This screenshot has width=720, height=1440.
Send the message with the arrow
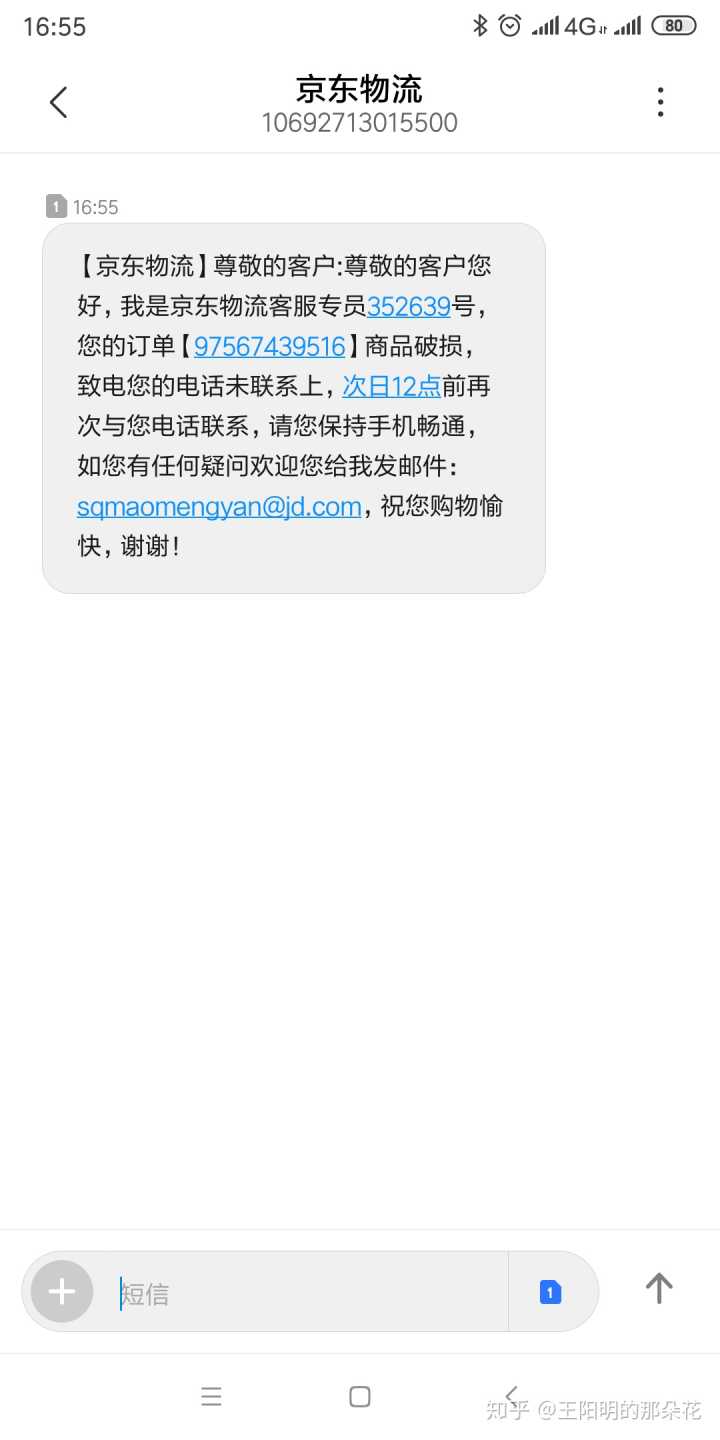pos(659,1288)
